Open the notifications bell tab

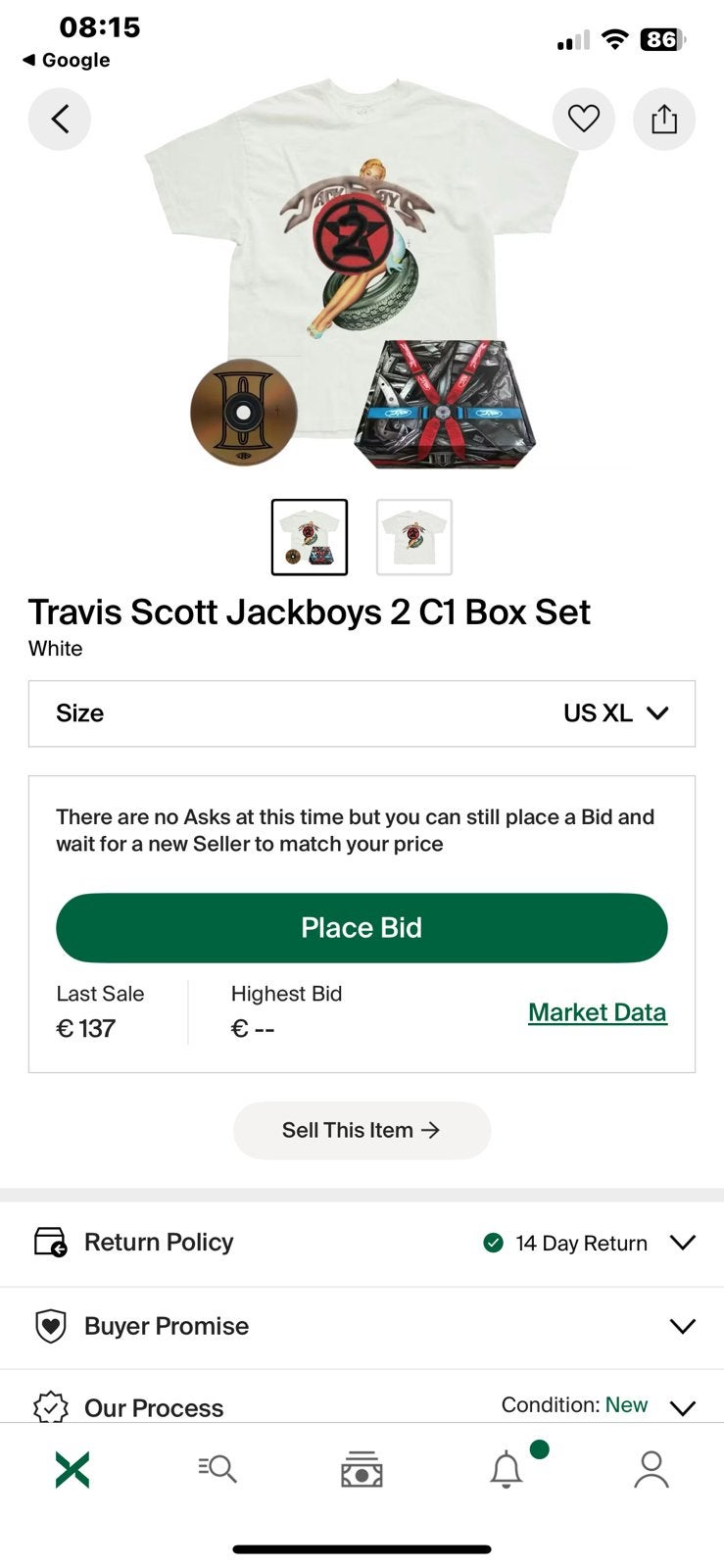coord(507,1469)
